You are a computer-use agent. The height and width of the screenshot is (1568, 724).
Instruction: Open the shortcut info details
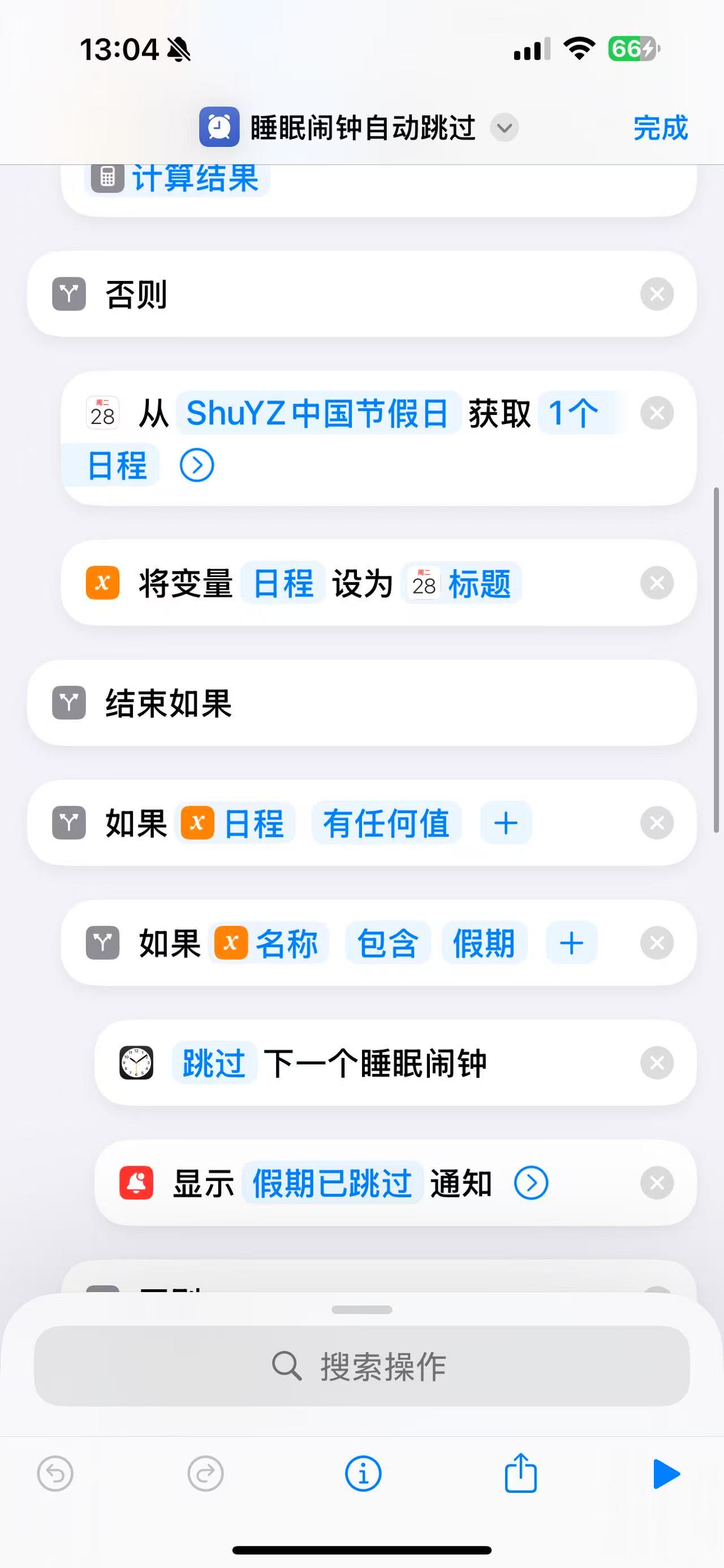tap(363, 1474)
